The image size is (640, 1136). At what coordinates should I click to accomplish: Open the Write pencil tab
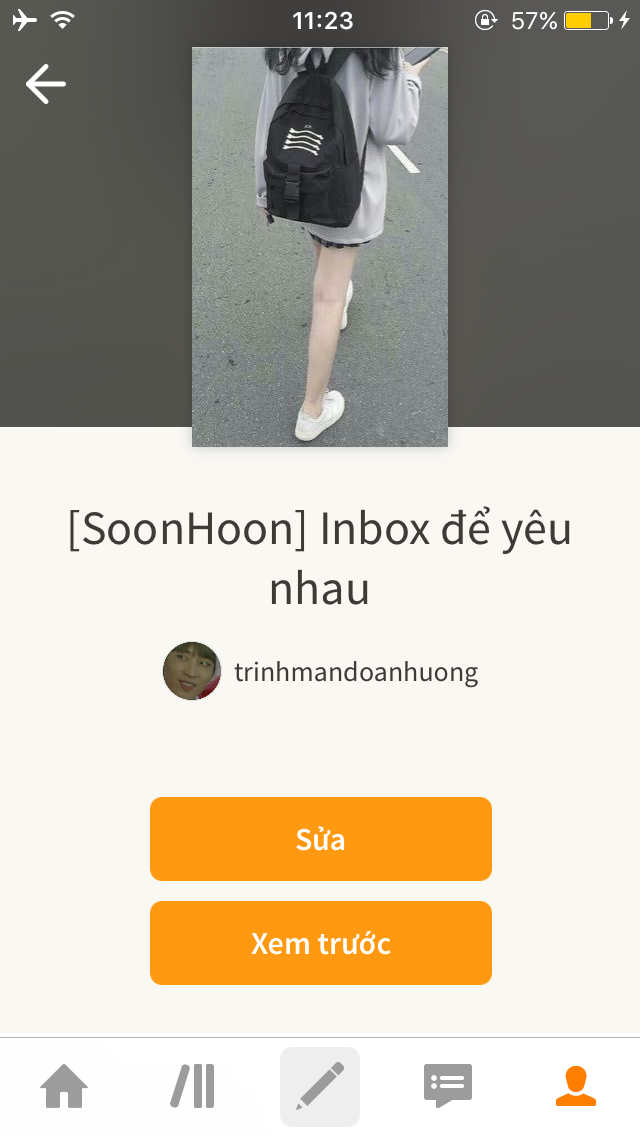coord(320,1087)
